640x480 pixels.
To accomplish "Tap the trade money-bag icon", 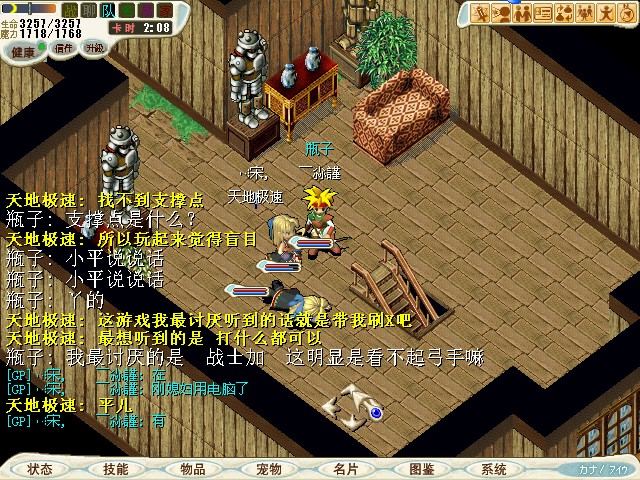I will [x=564, y=13].
